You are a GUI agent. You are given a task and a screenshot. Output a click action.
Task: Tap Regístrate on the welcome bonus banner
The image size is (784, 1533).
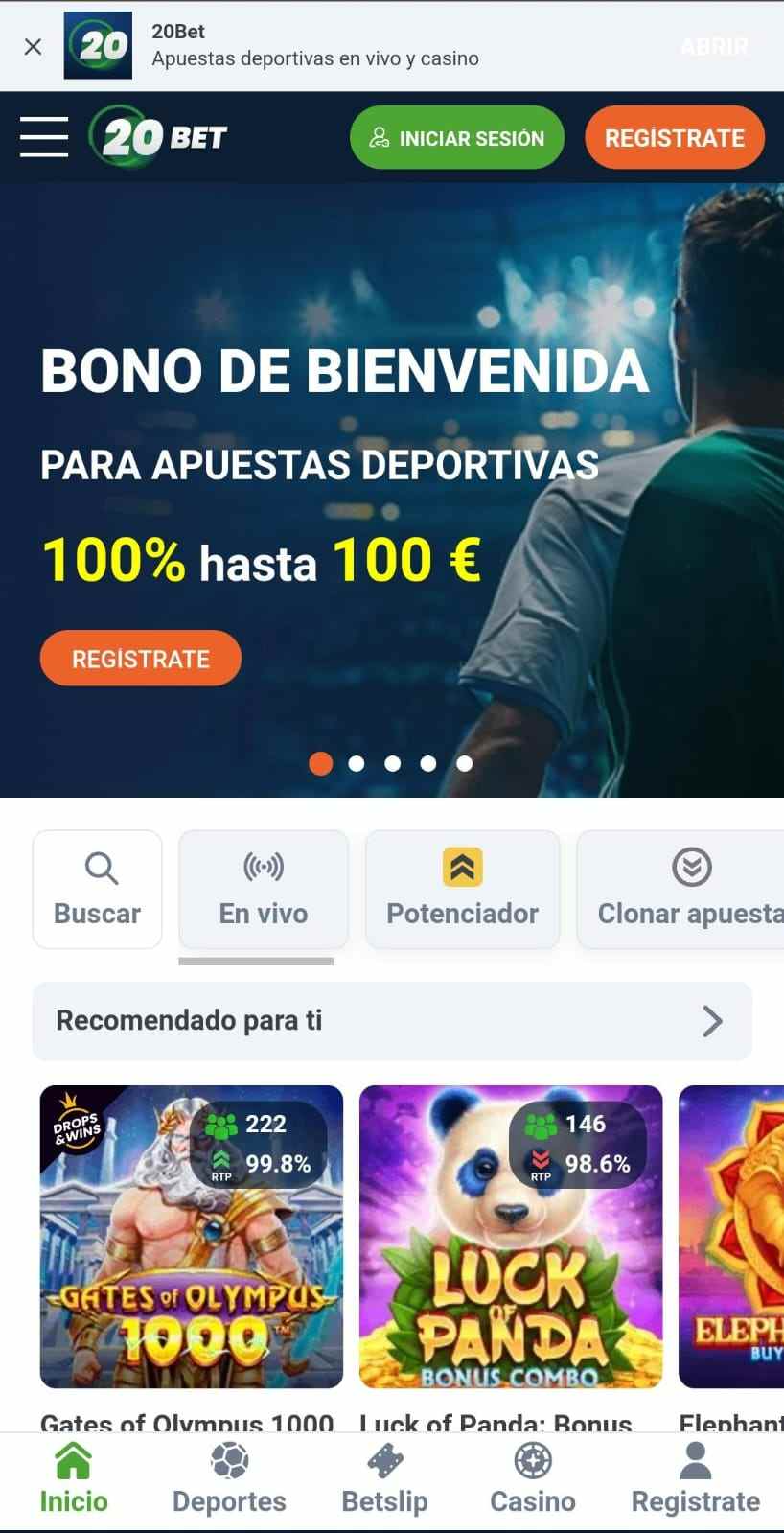(140, 659)
